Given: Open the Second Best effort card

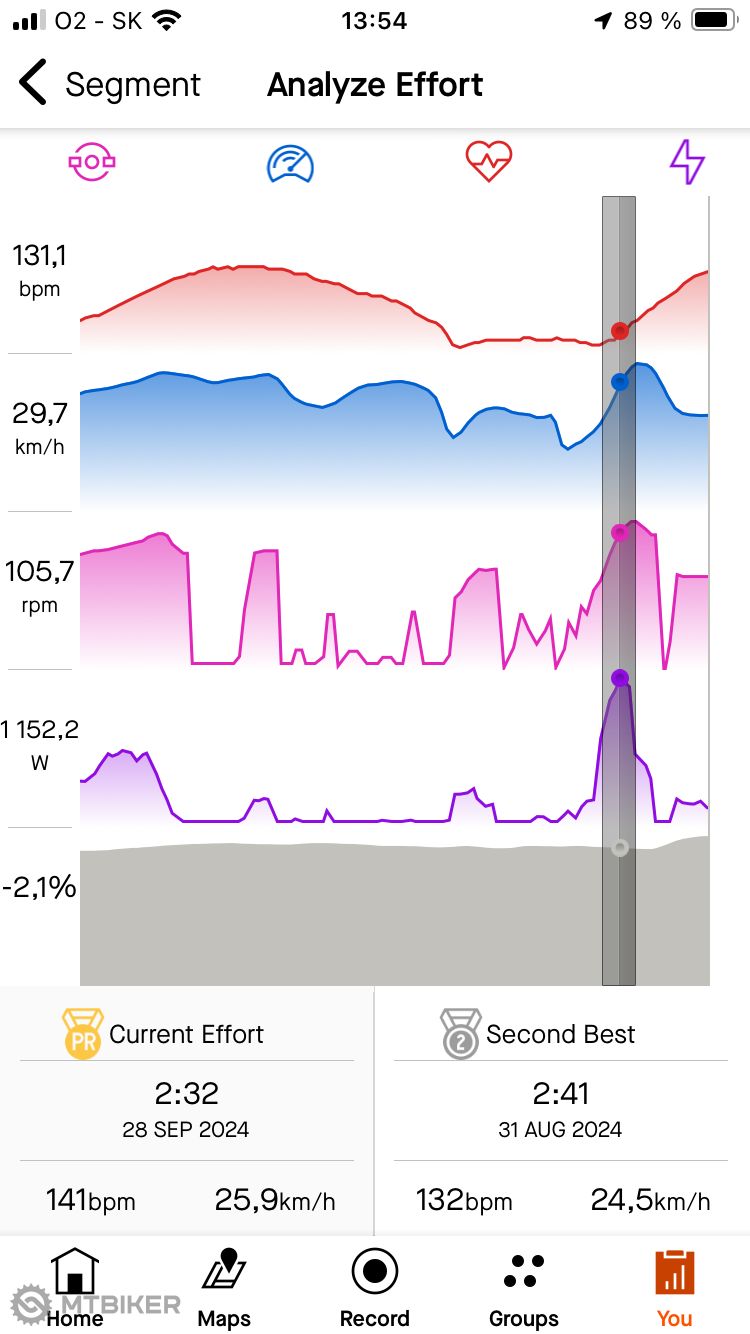Looking at the screenshot, I should (561, 1110).
